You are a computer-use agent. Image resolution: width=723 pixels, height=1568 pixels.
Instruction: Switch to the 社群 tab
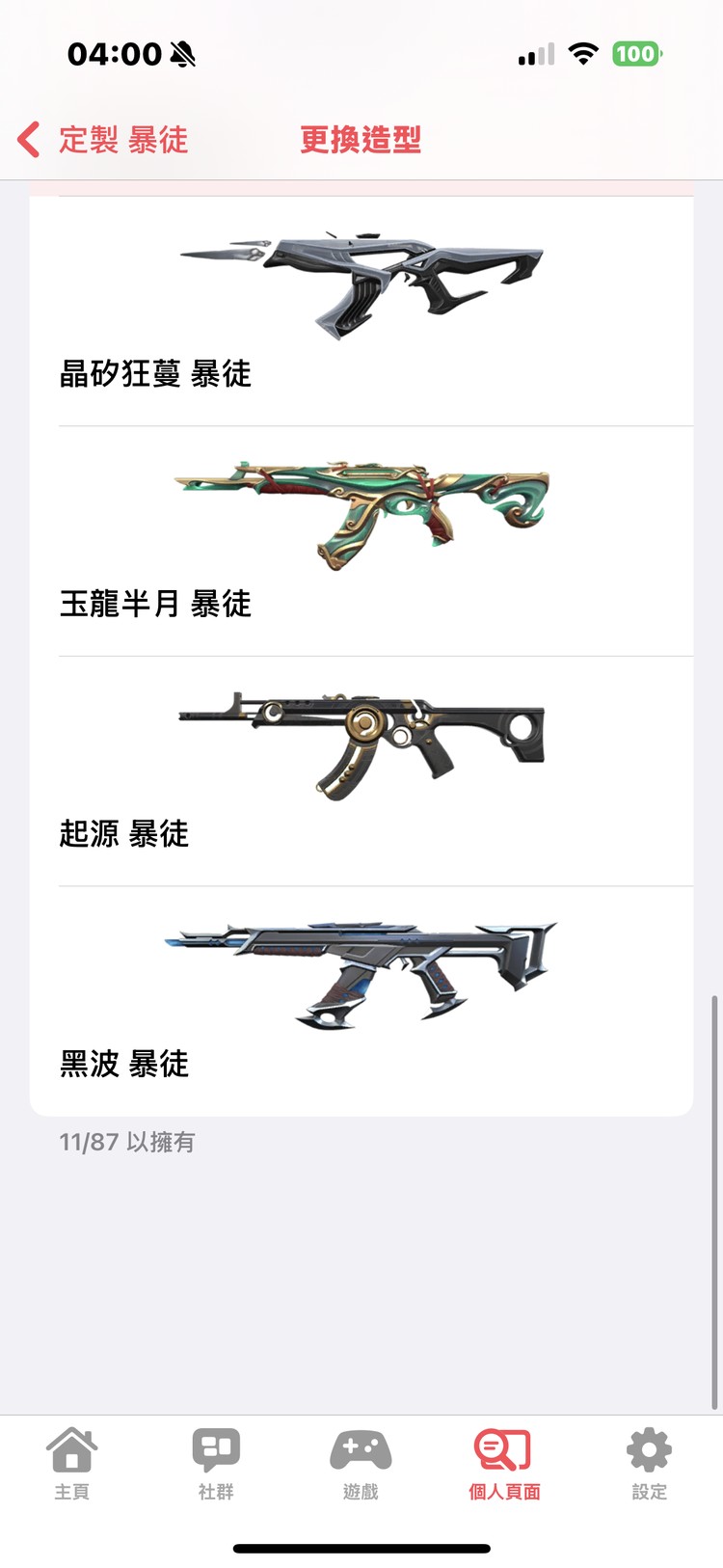216,1466
